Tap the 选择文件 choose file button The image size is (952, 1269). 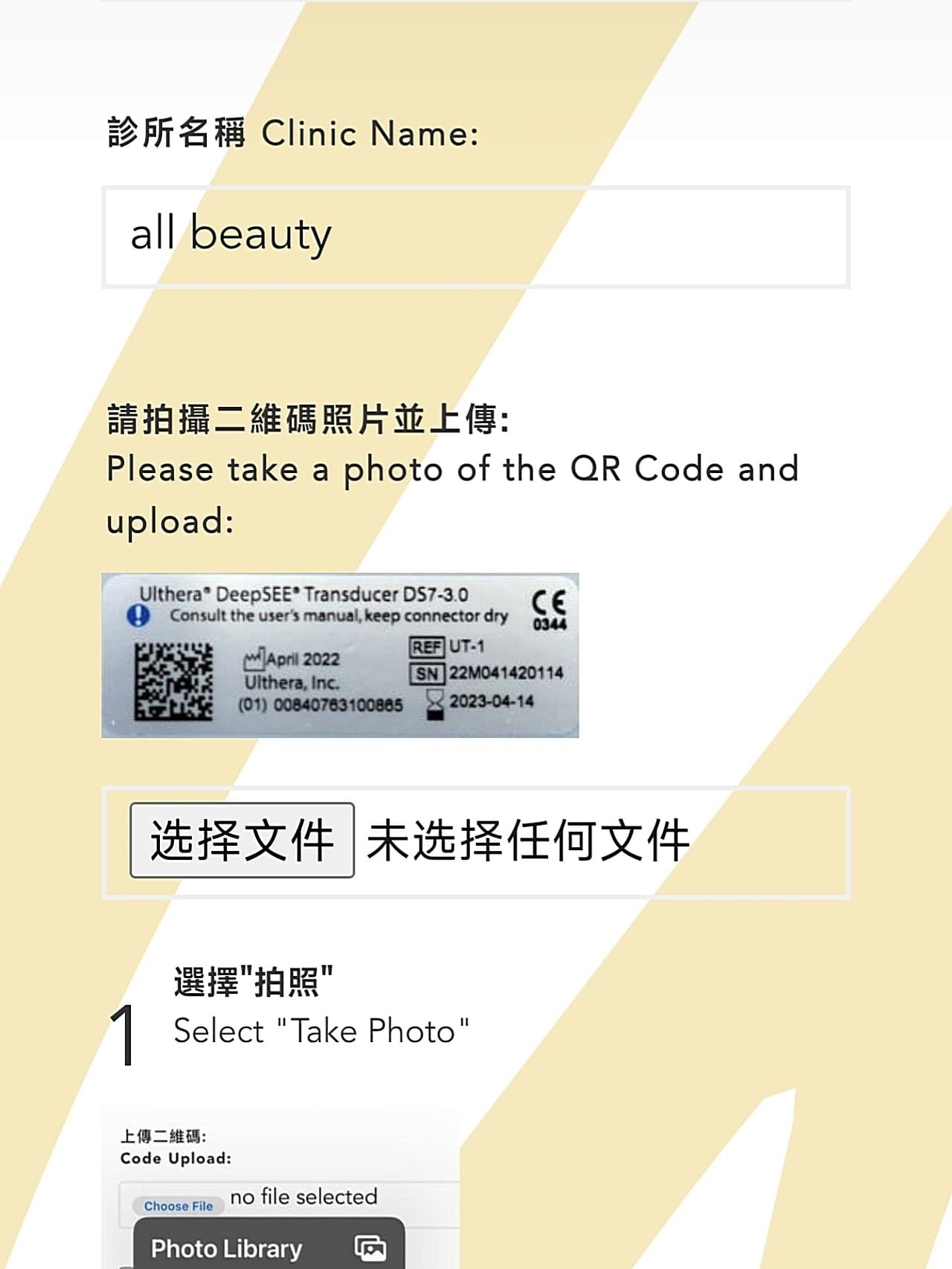pos(242,841)
